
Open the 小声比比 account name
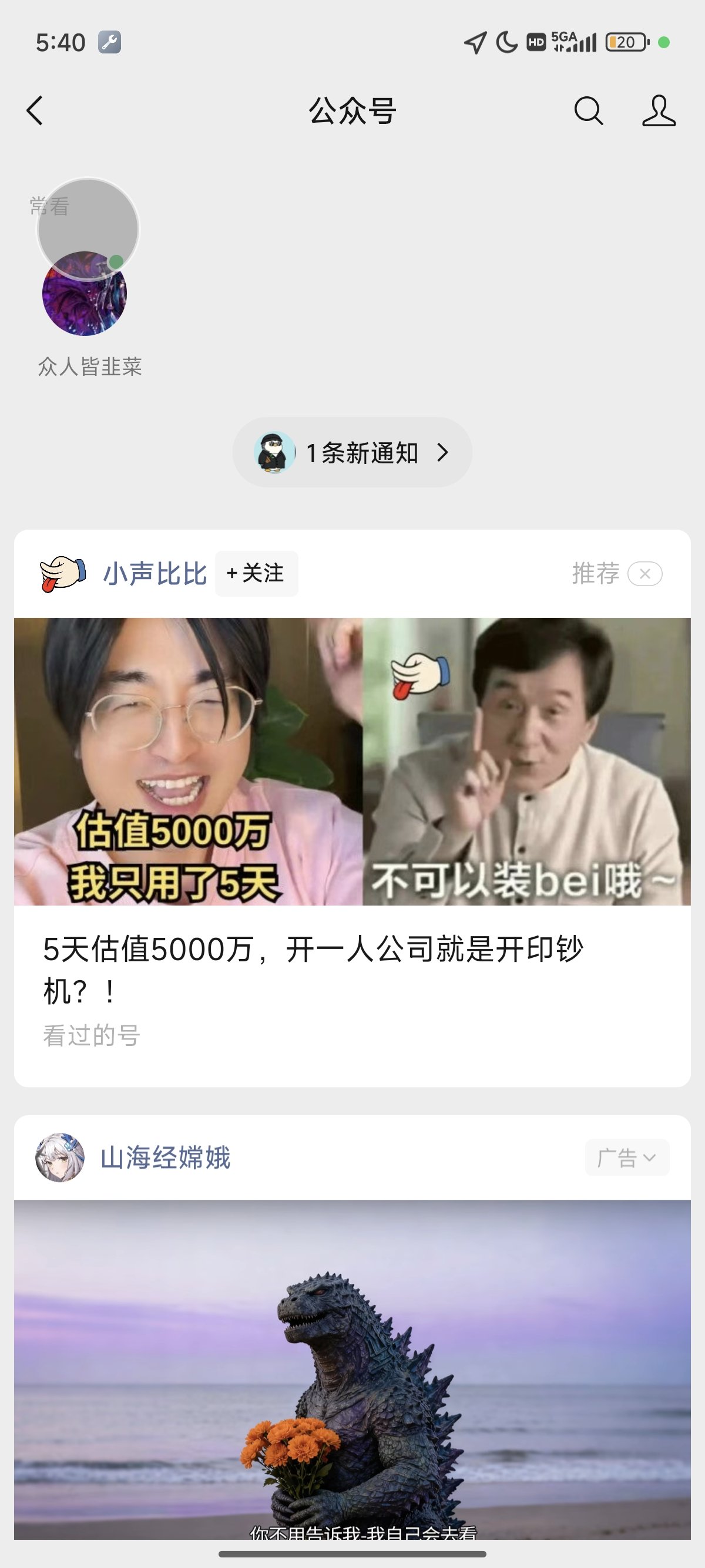coord(155,573)
